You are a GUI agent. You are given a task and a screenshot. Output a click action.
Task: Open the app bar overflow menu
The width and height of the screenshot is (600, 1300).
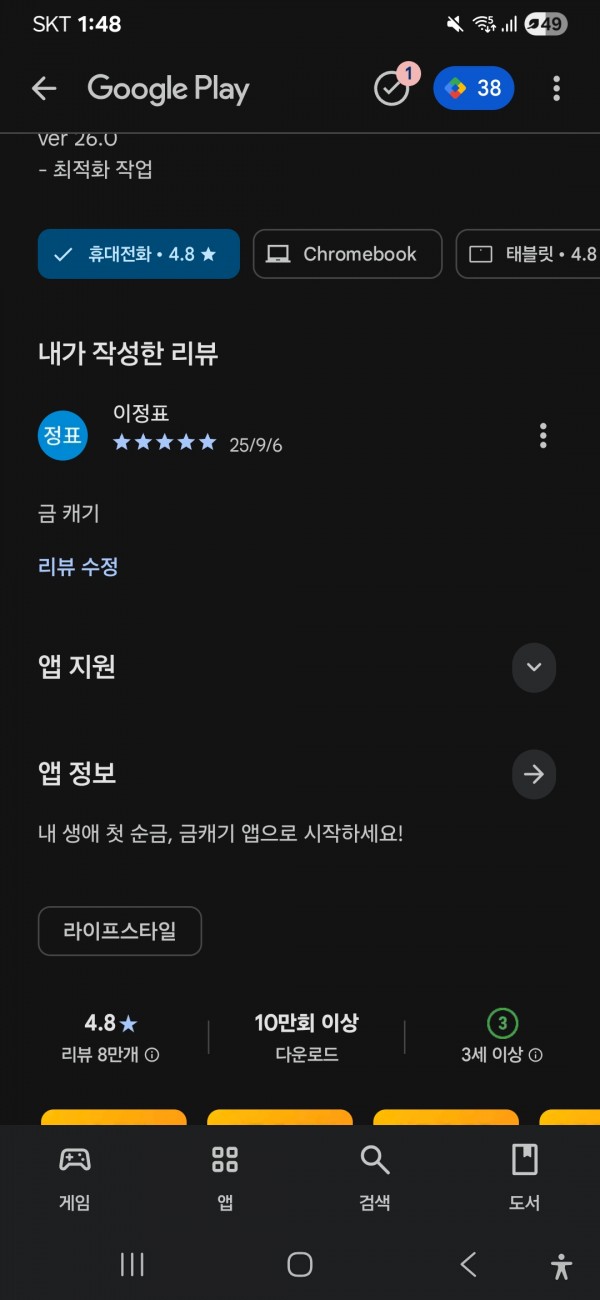pos(556,89)
